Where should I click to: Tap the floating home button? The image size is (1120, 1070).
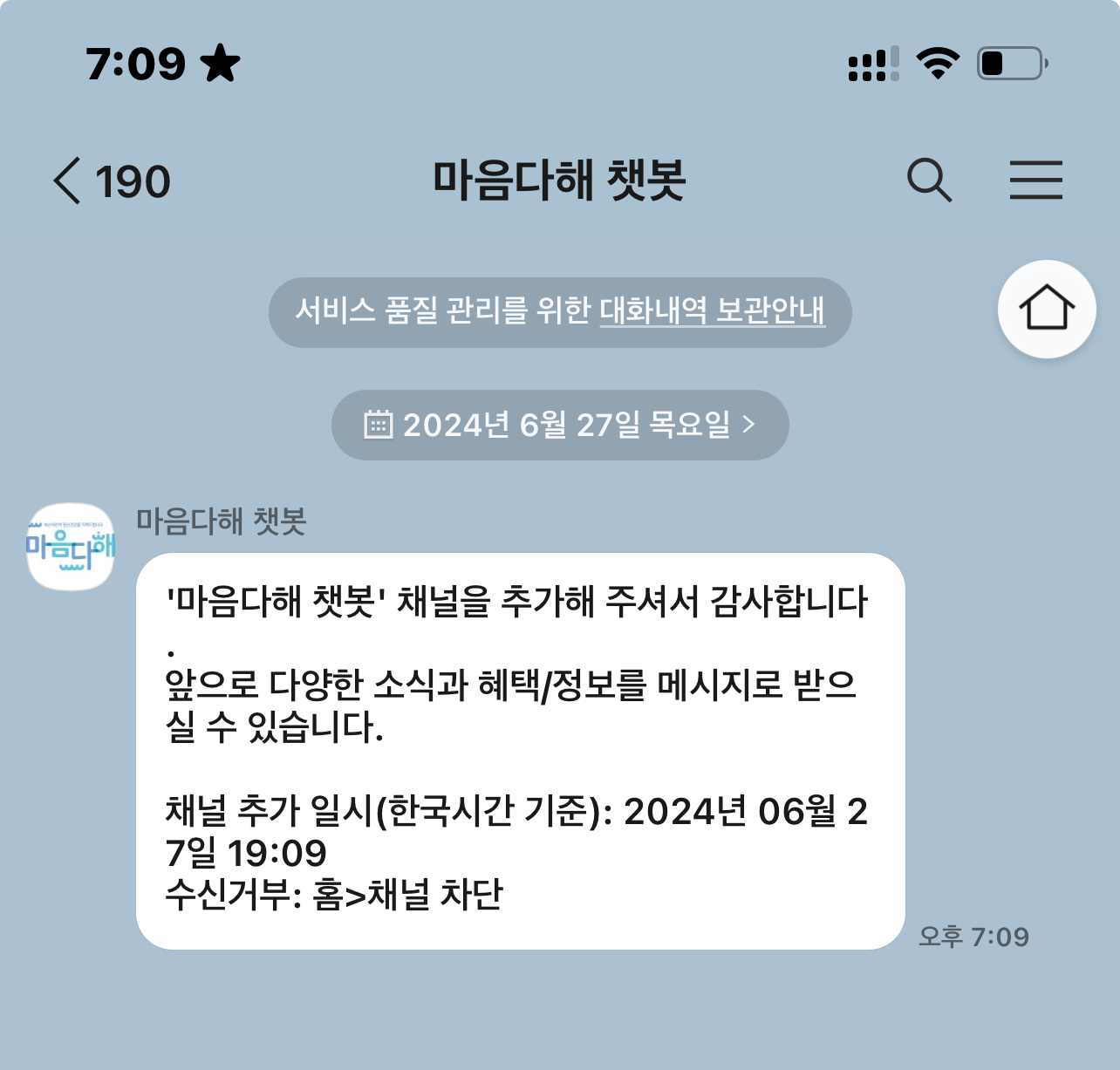1046,309
